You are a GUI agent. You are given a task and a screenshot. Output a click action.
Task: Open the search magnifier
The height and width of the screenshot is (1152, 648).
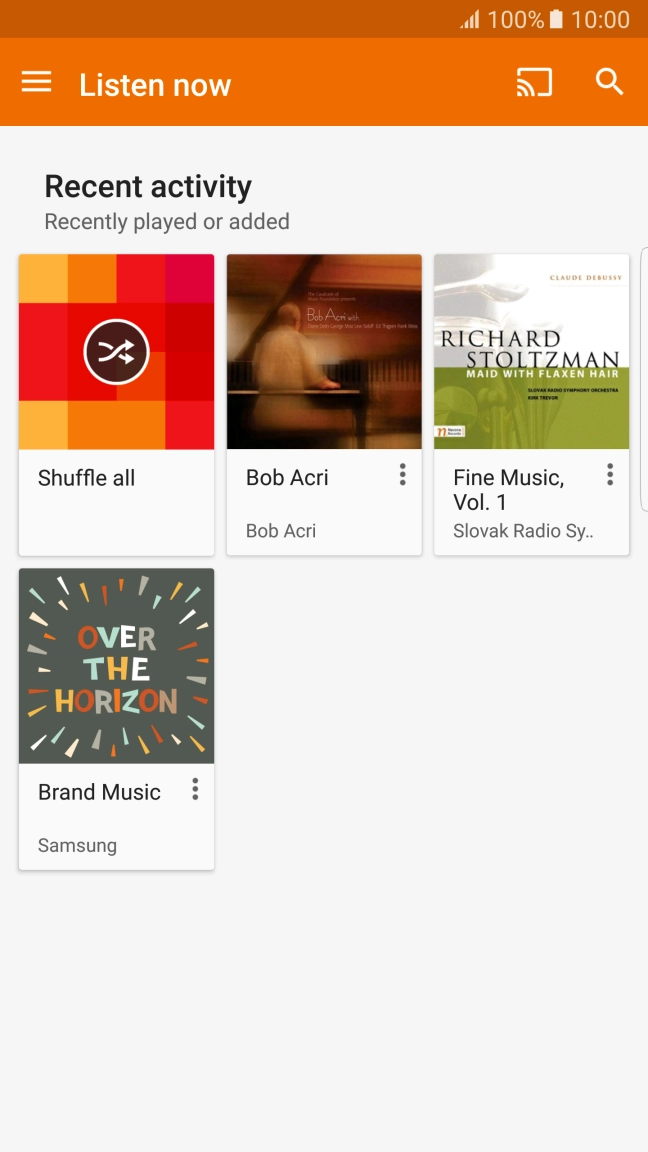tap(609, 82)
